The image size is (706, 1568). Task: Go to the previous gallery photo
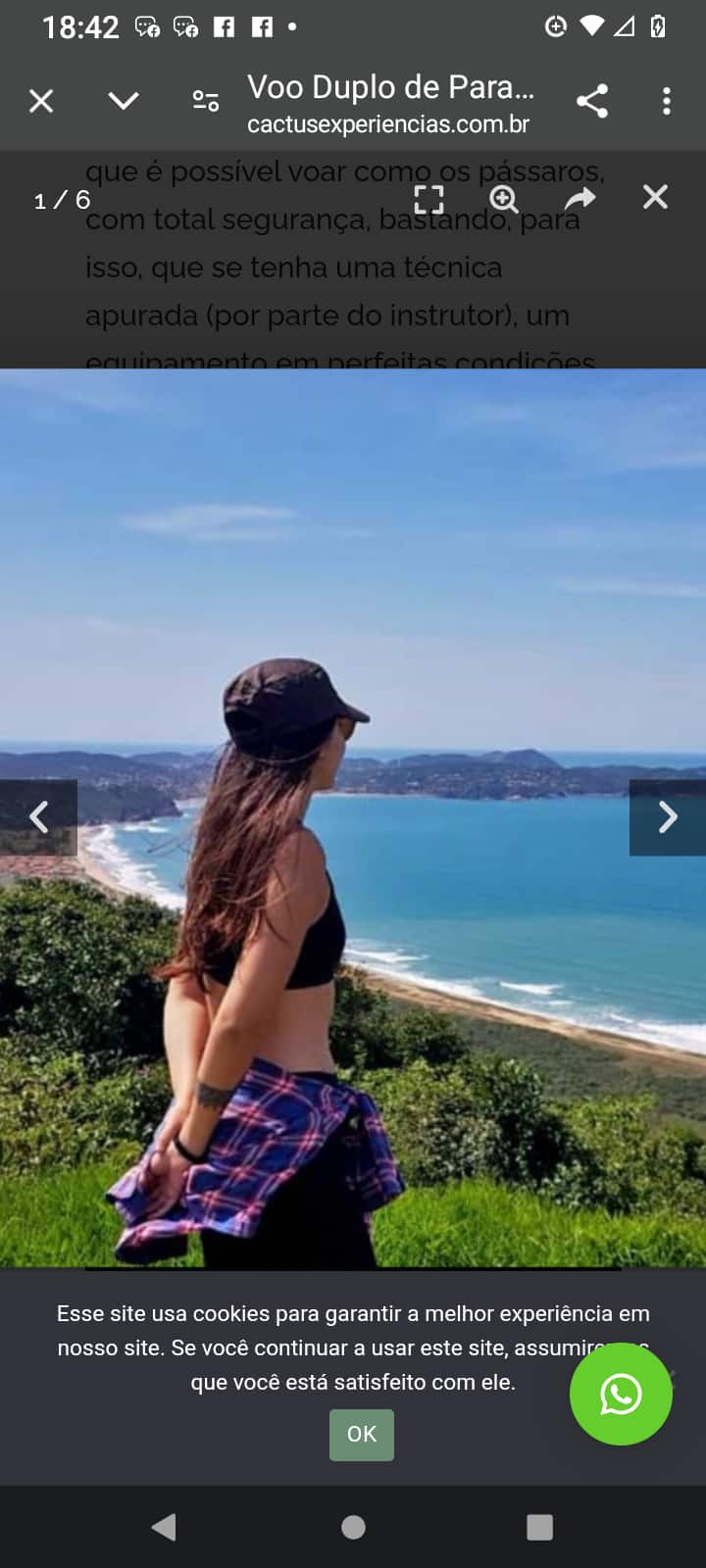click(39, 816)
